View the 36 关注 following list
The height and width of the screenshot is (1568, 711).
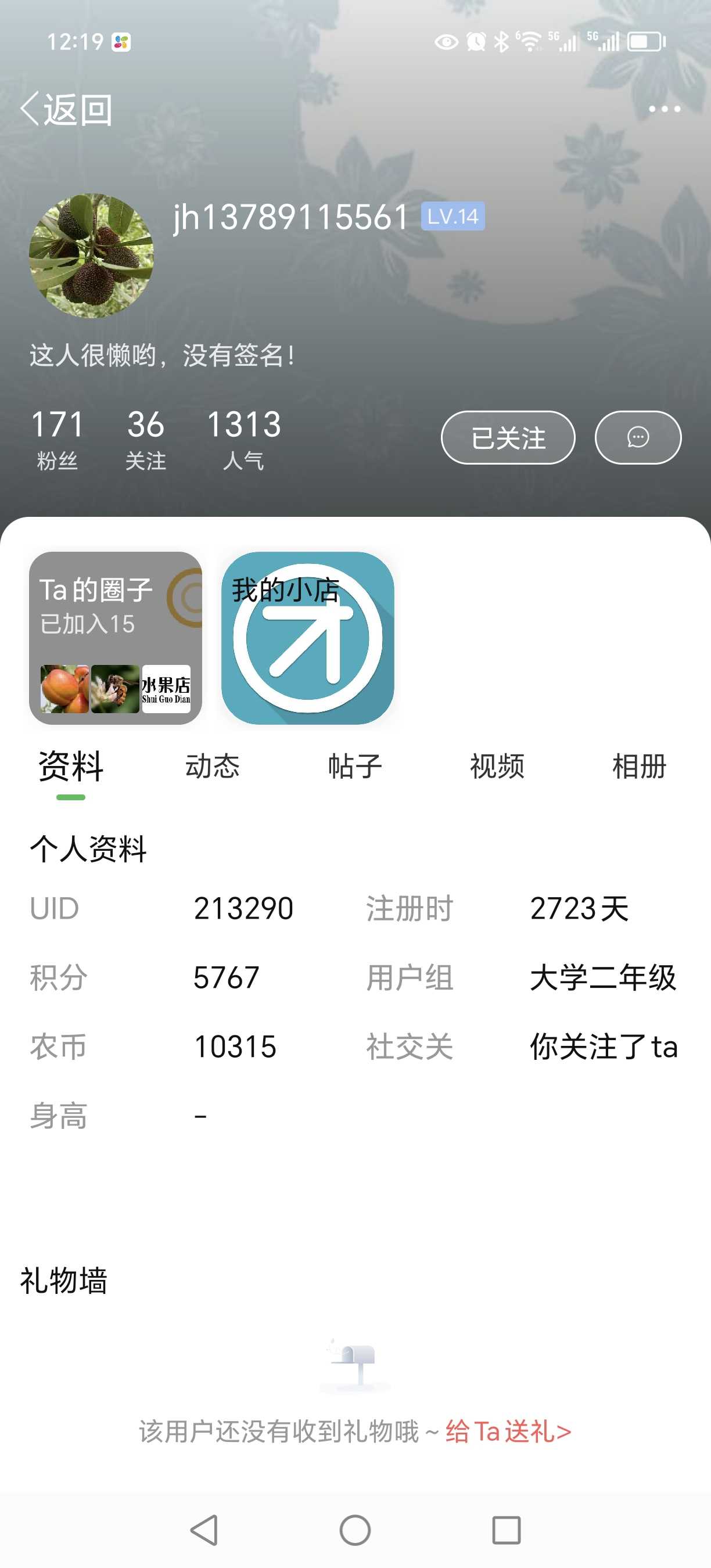pos(145,440)
